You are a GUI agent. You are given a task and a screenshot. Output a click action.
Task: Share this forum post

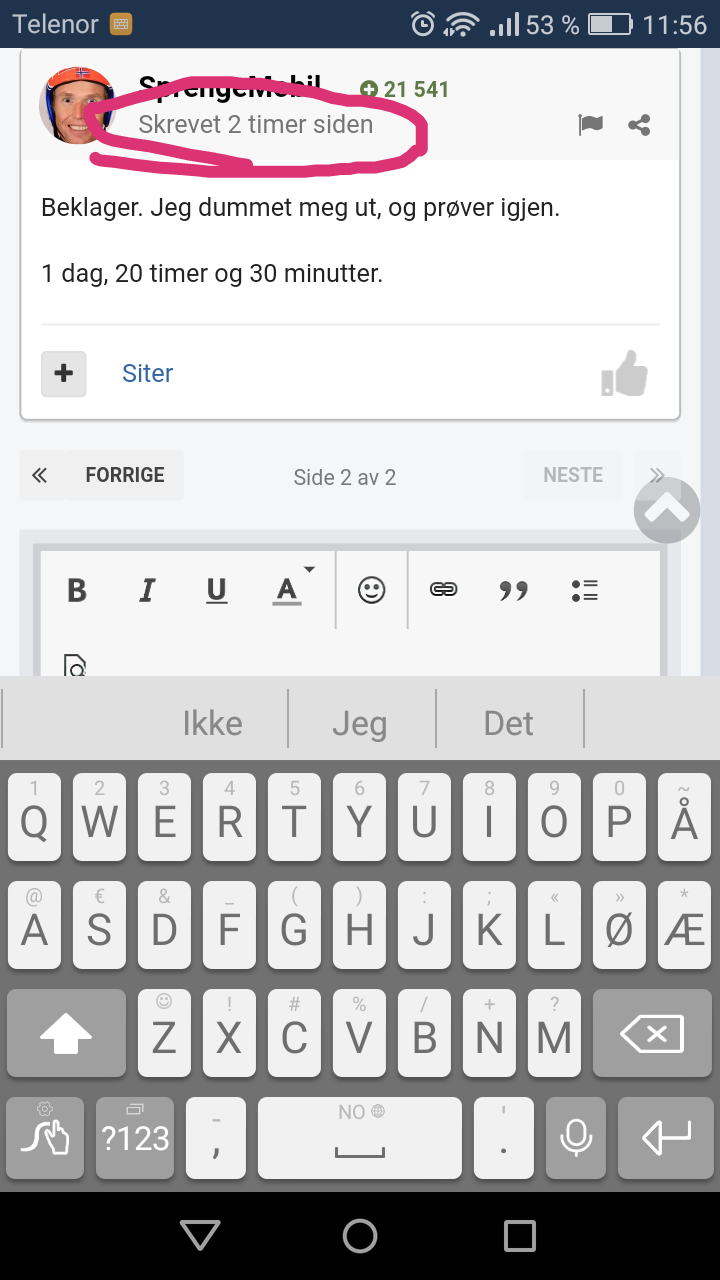[x=639, y=125]
